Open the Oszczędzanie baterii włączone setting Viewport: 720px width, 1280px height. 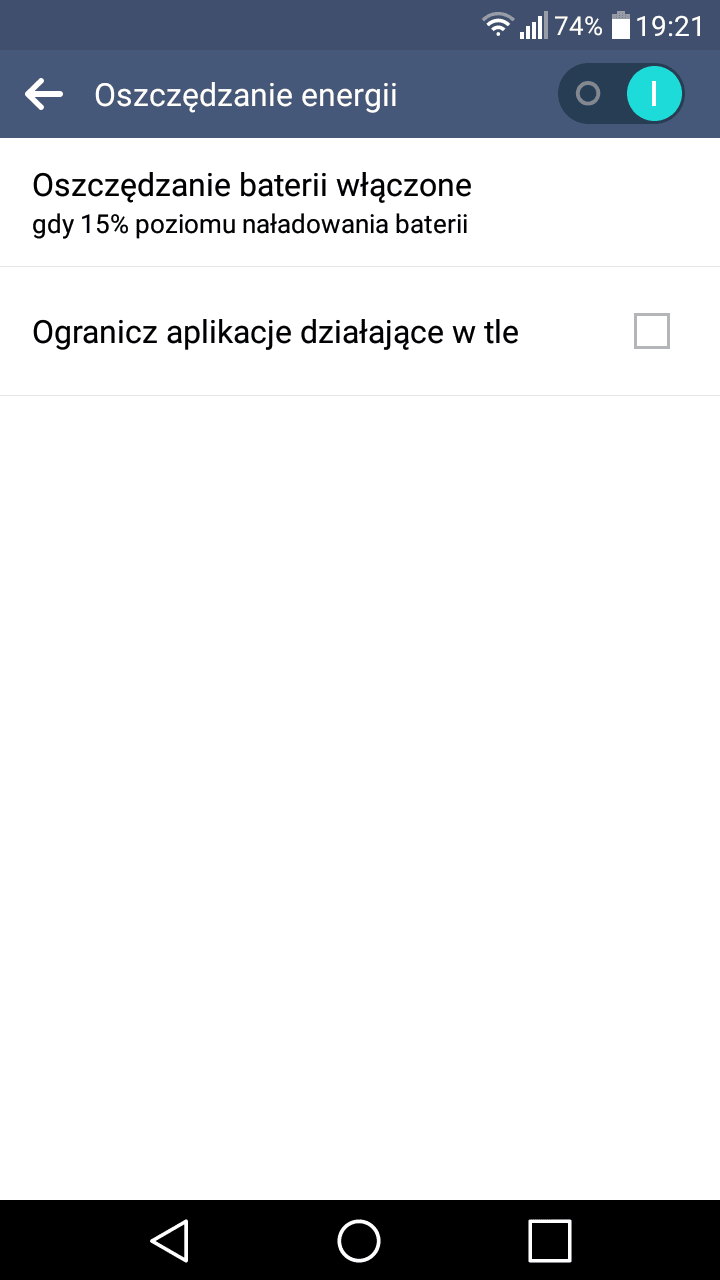360,203
